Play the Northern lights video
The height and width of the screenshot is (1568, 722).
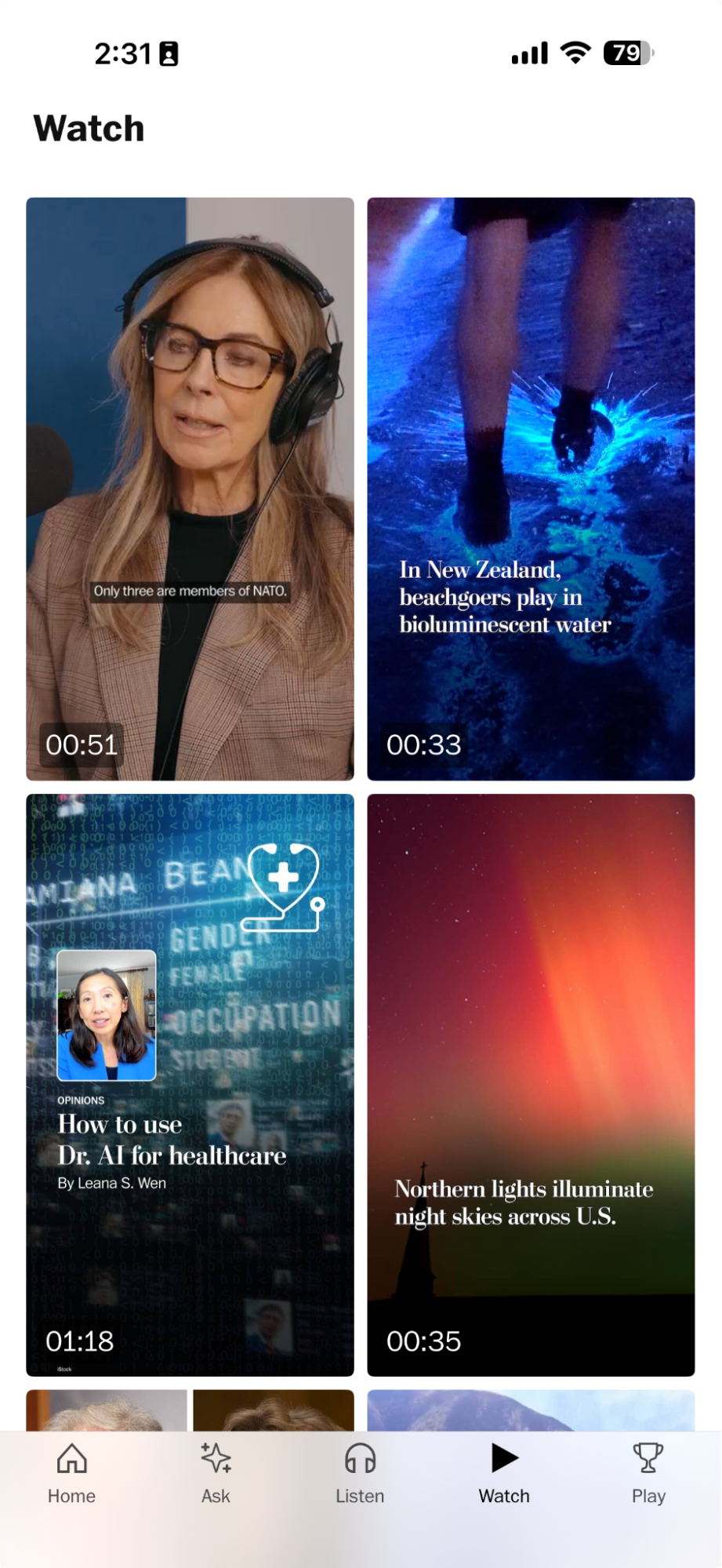pos(531,1085)
